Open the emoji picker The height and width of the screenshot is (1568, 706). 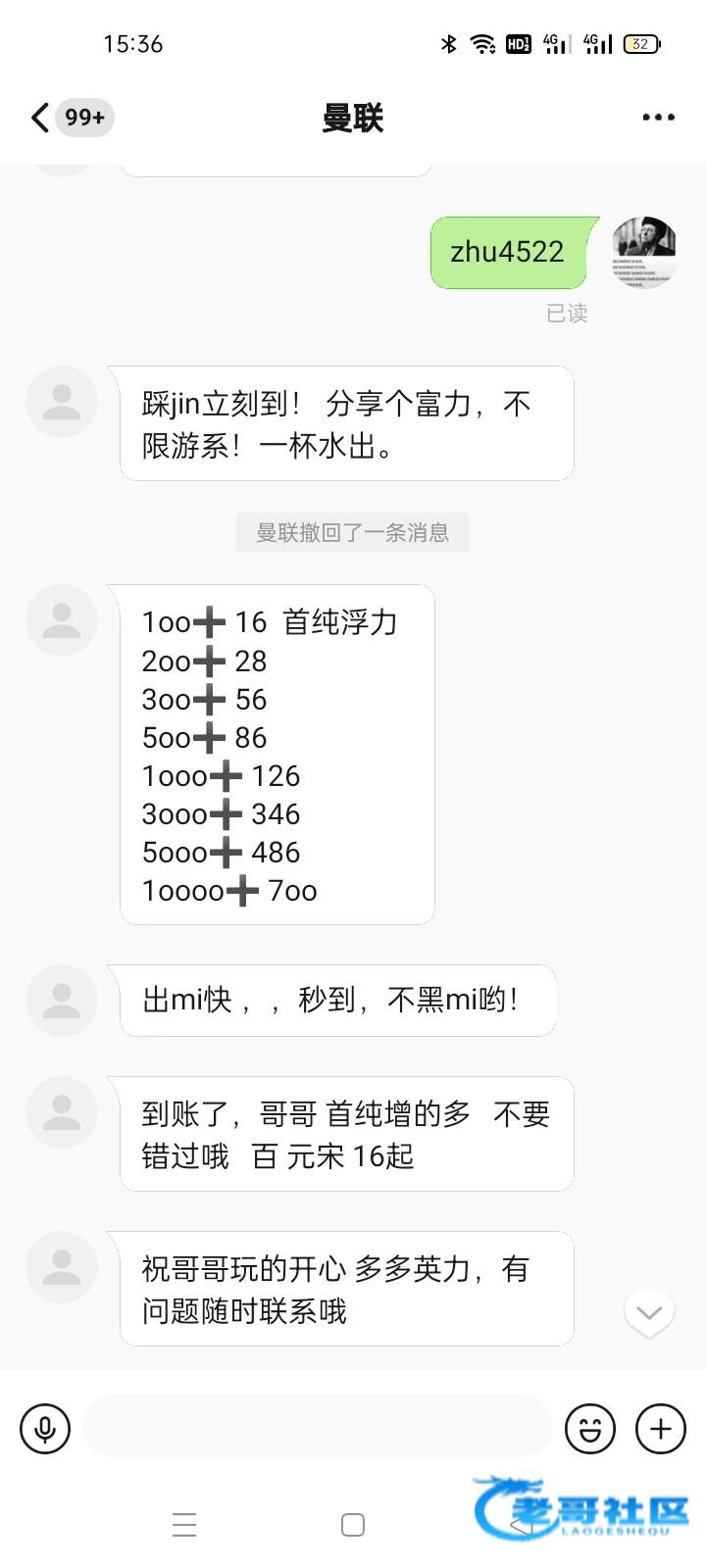click(x=589, y=1429)
